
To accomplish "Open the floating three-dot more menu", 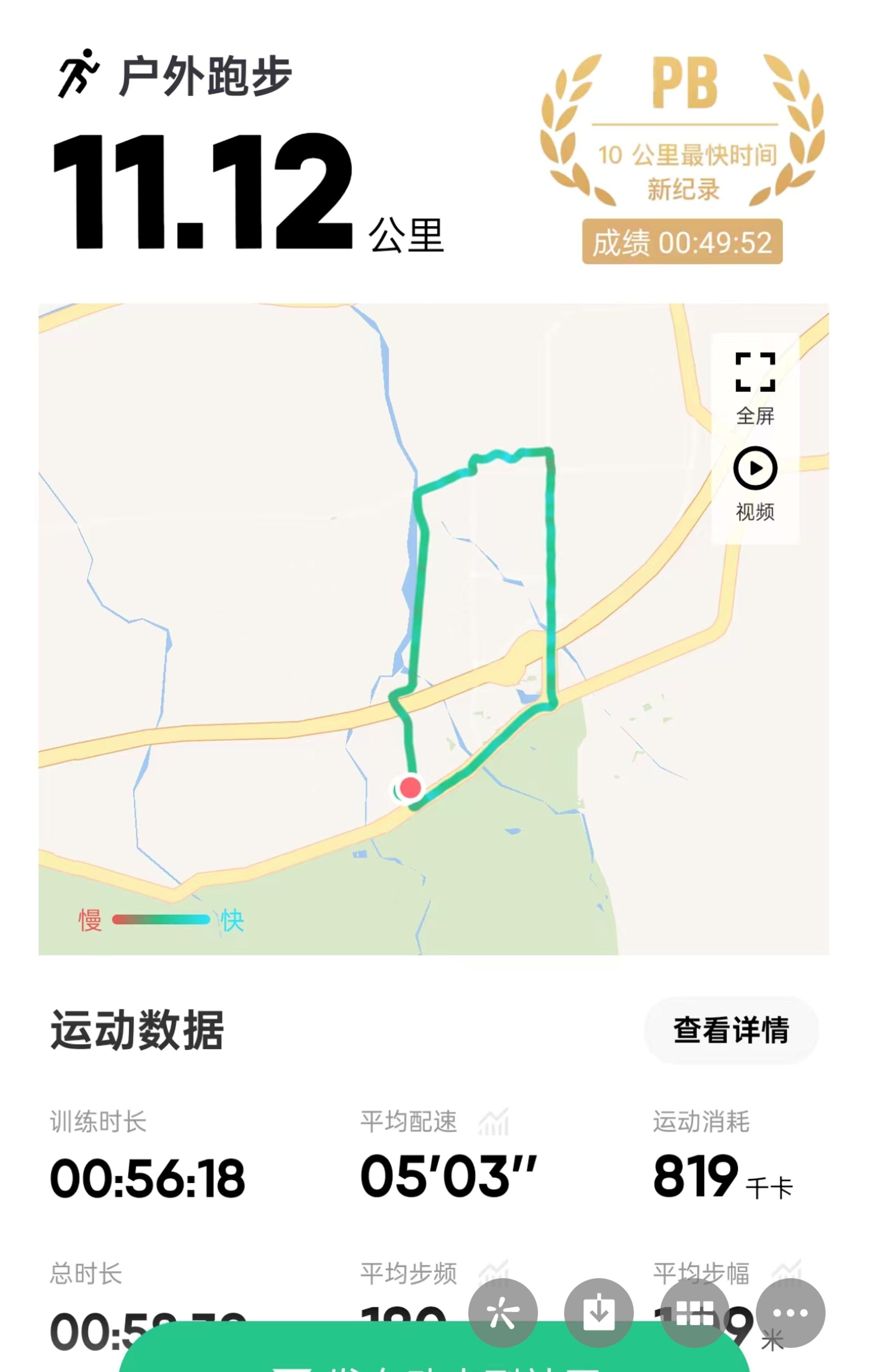I will [x=790, y=1313].
